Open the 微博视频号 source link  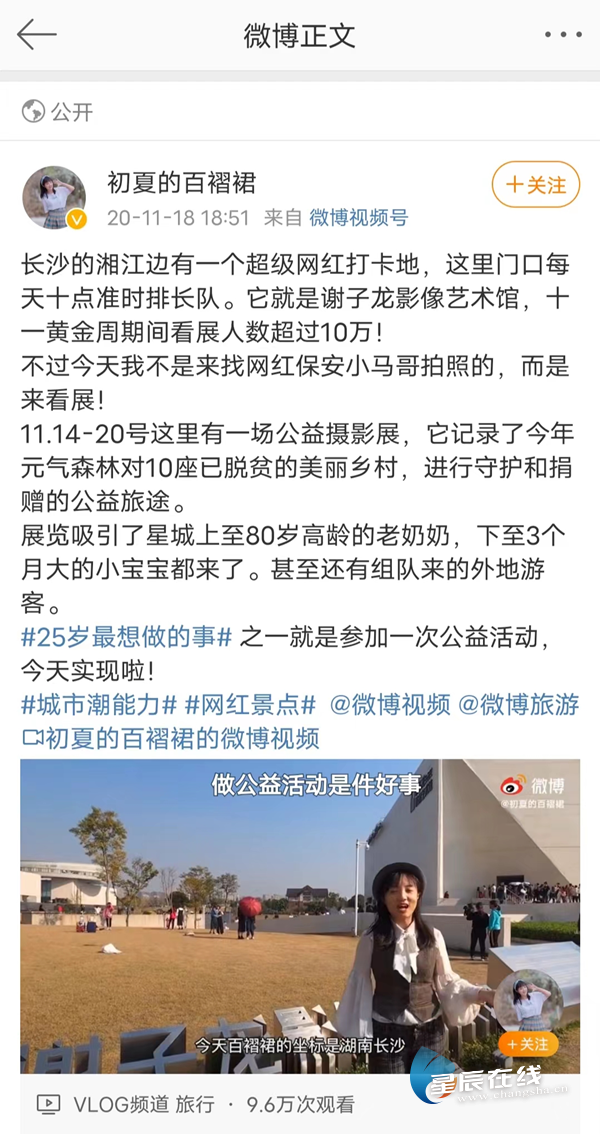(358, 218)
